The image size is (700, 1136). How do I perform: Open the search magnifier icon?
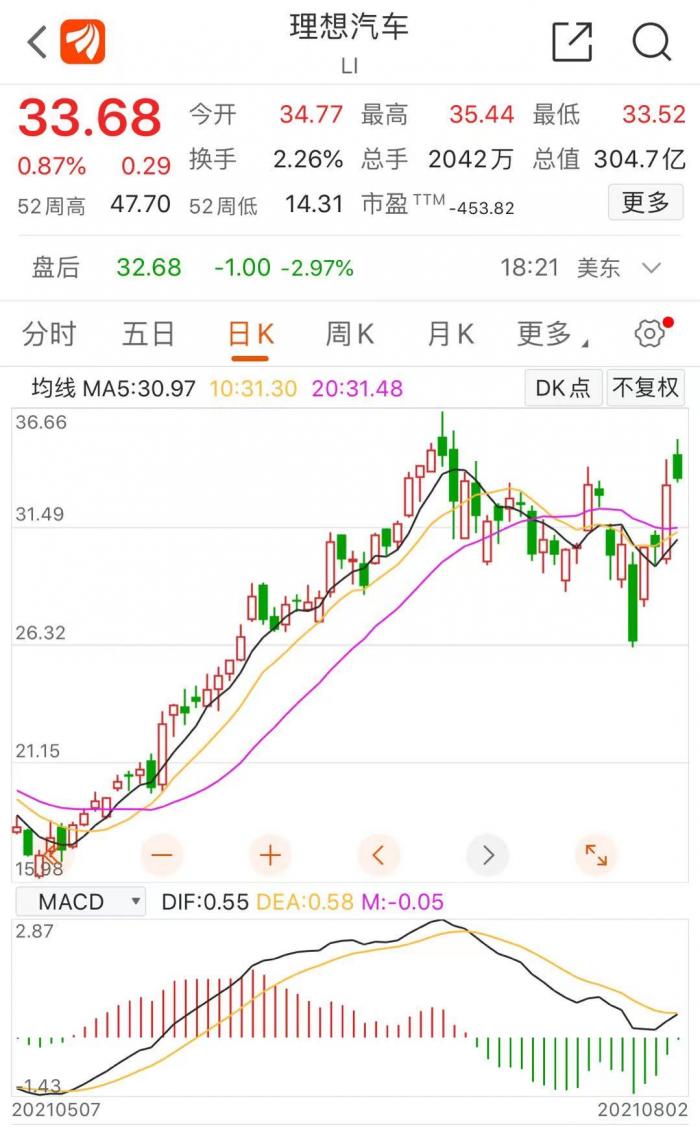(x=651, y=41)
